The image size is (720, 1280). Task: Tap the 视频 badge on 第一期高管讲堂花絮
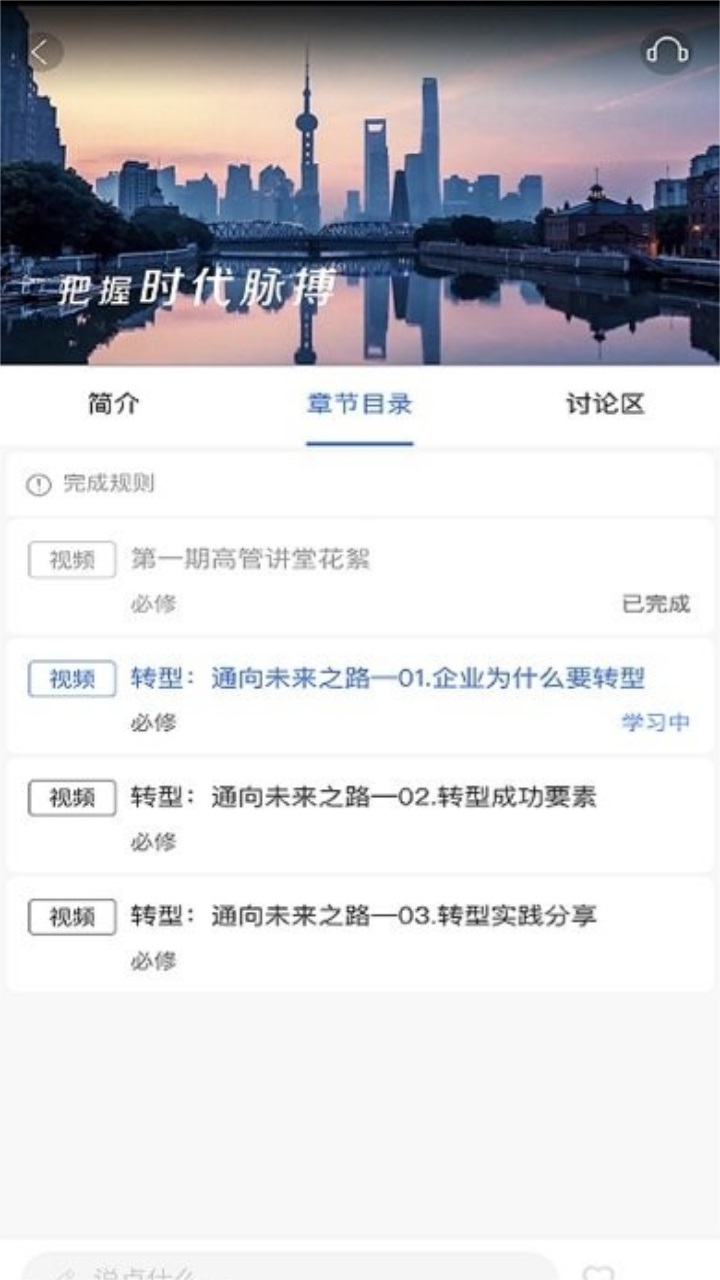pyautogui.click(x=71, y=561)
